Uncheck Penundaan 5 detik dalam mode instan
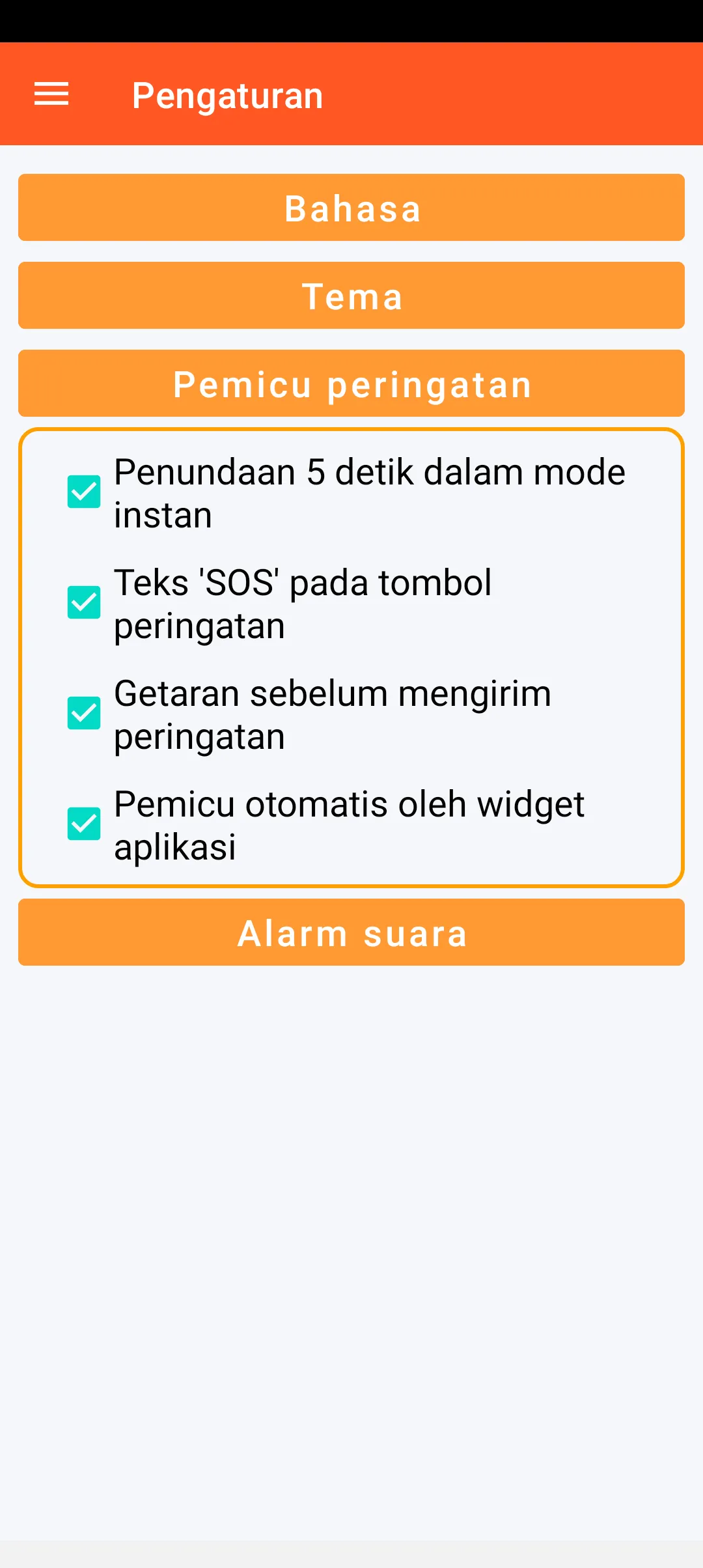This screenshot has height=1568, width=703. pos(84,492)
